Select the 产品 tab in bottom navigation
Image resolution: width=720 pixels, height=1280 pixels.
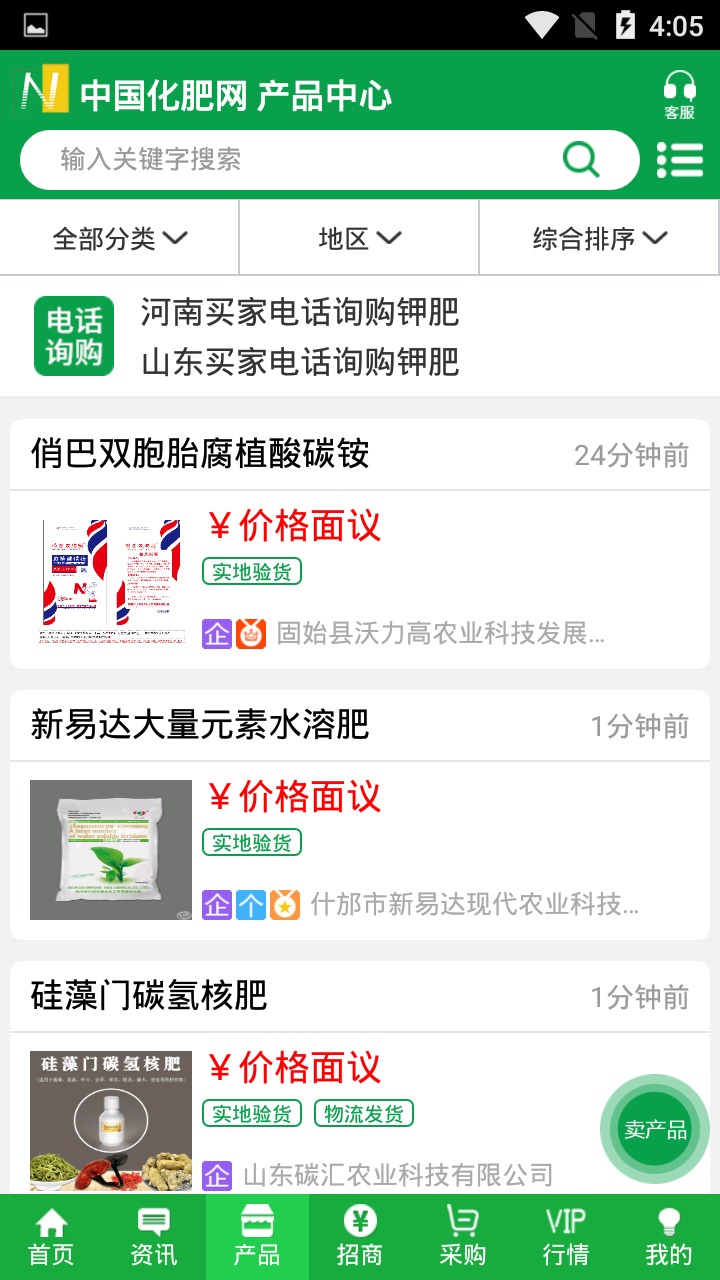point(257,1222)
